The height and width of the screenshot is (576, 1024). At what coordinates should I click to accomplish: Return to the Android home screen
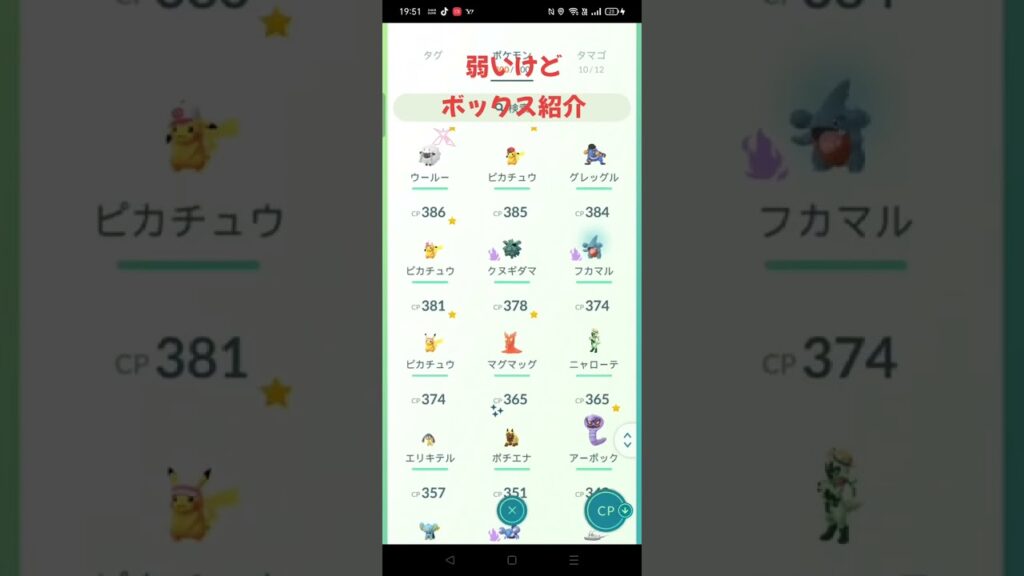click(512, 560)
